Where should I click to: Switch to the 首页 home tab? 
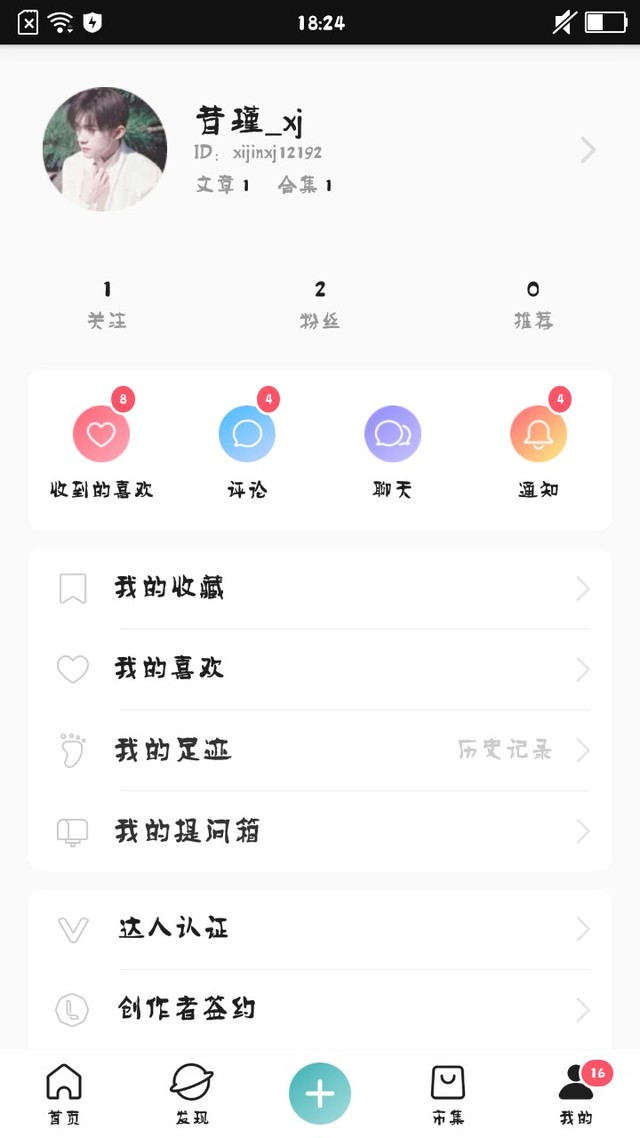coord(64,1094)
